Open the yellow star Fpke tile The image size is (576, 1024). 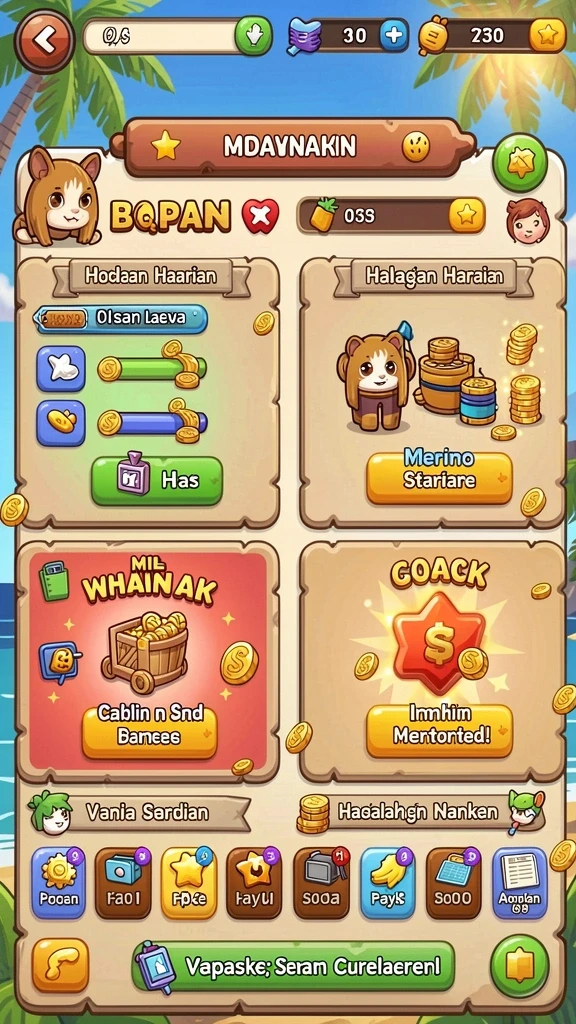[x=189, y=882]
